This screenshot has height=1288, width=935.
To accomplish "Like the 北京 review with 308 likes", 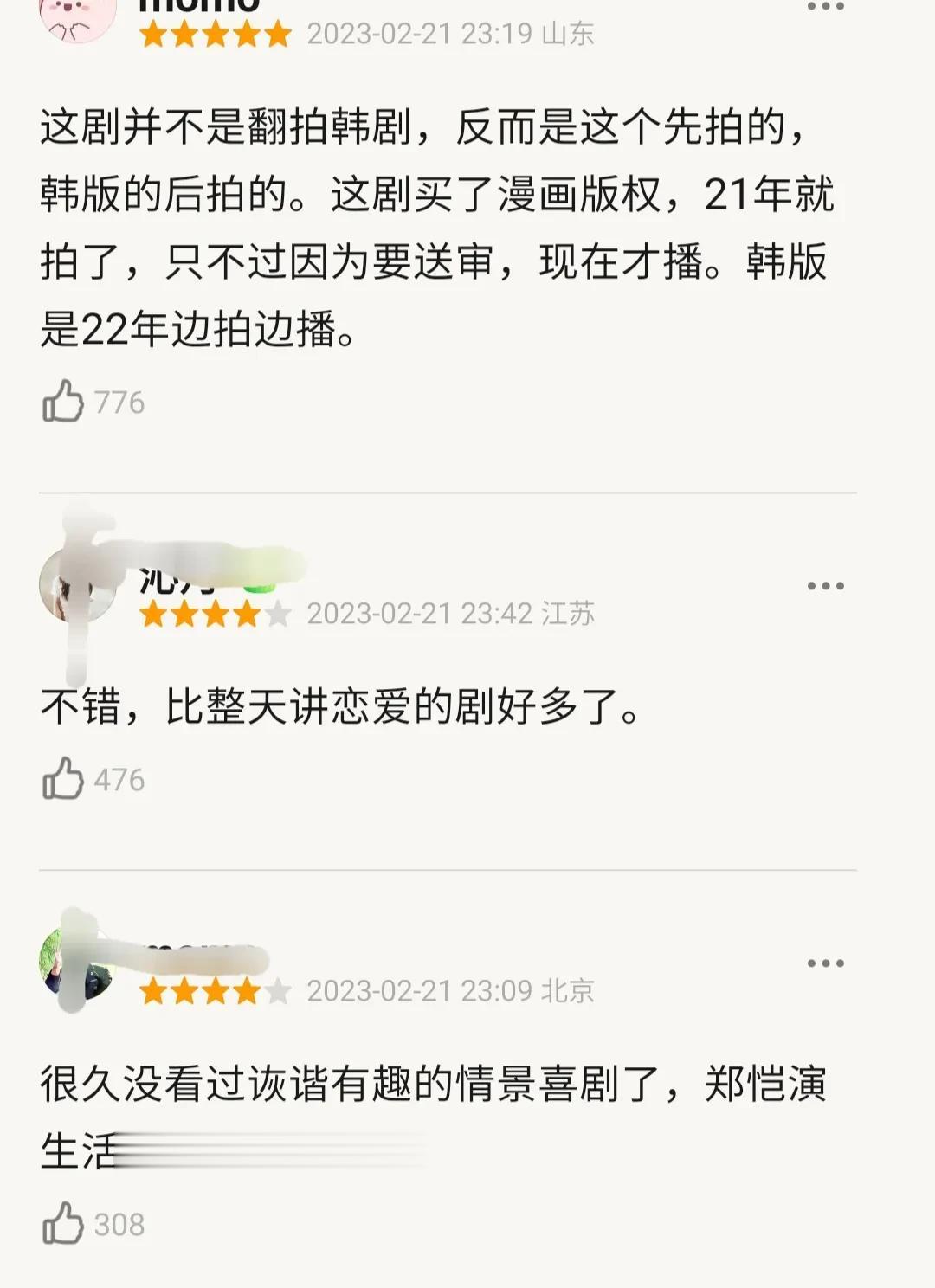I will [x=63, y=1223].
